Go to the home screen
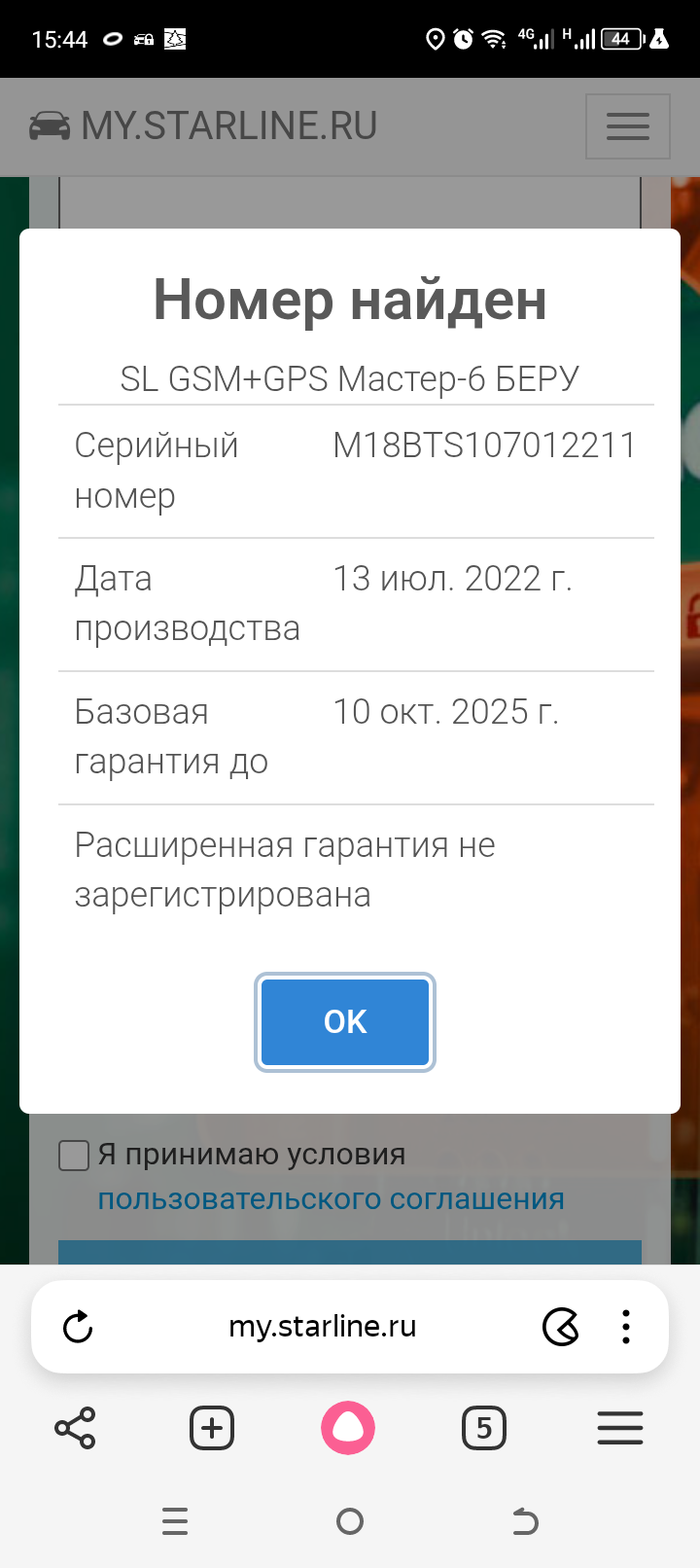Viewport: 700px width, 1568px height. [x=350, y=1521]
